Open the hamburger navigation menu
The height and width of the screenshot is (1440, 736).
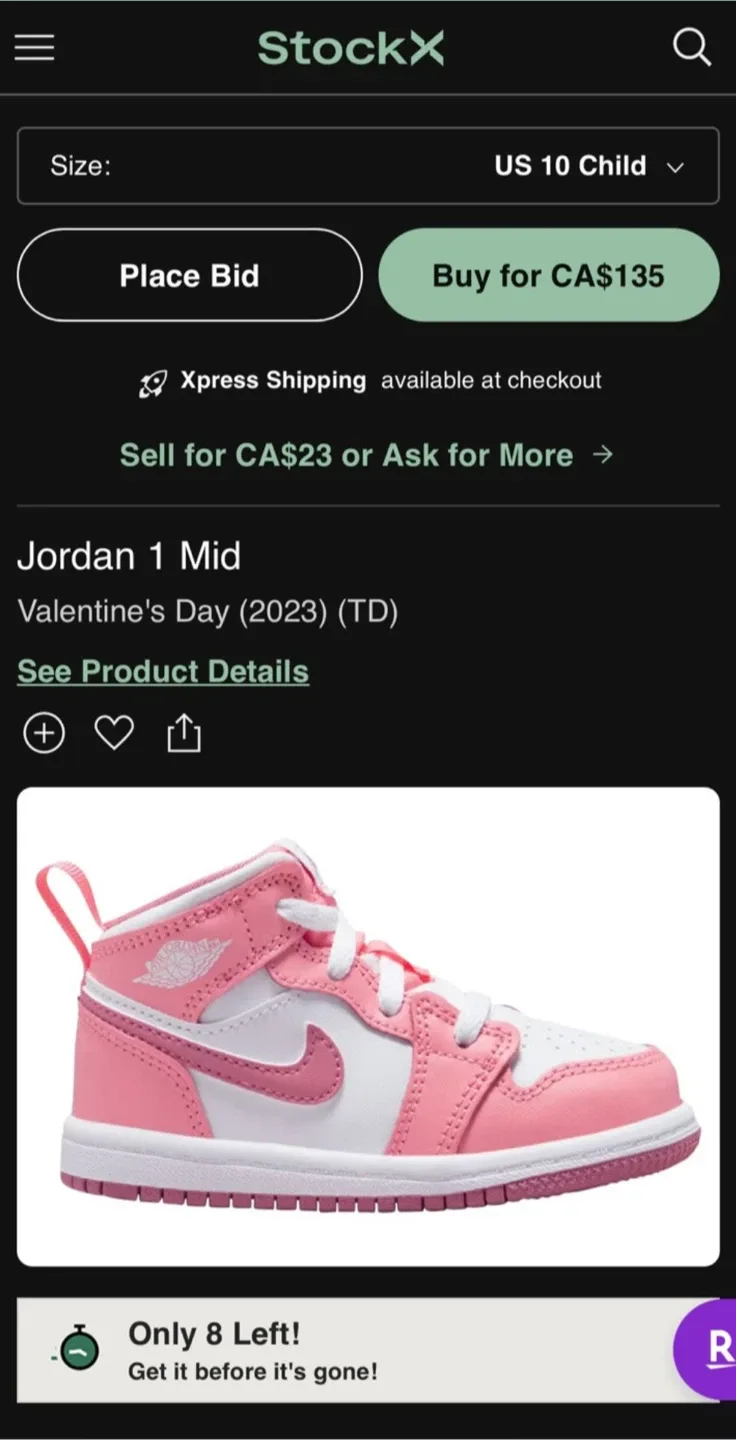point(34,47)
